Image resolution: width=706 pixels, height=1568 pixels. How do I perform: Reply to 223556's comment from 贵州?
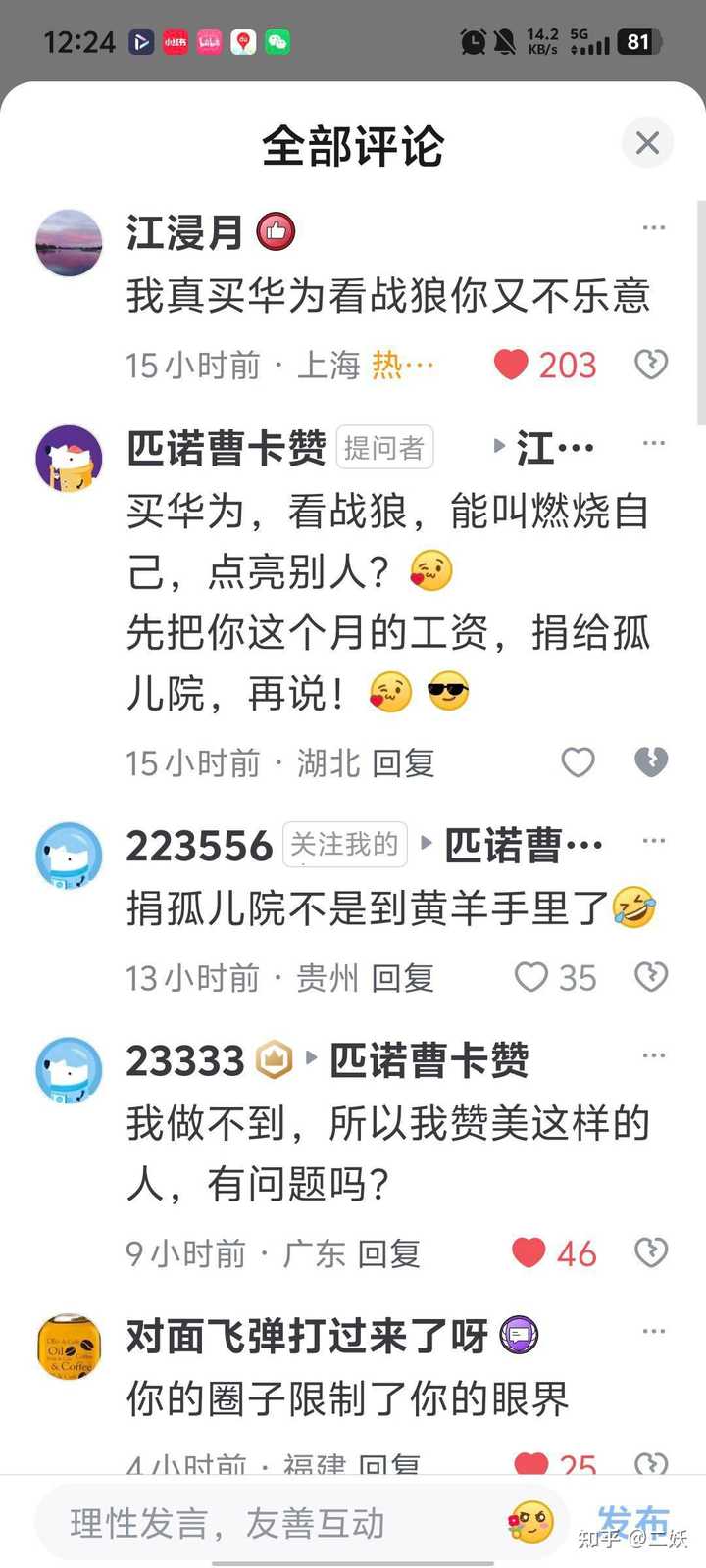tap(403, 978)
